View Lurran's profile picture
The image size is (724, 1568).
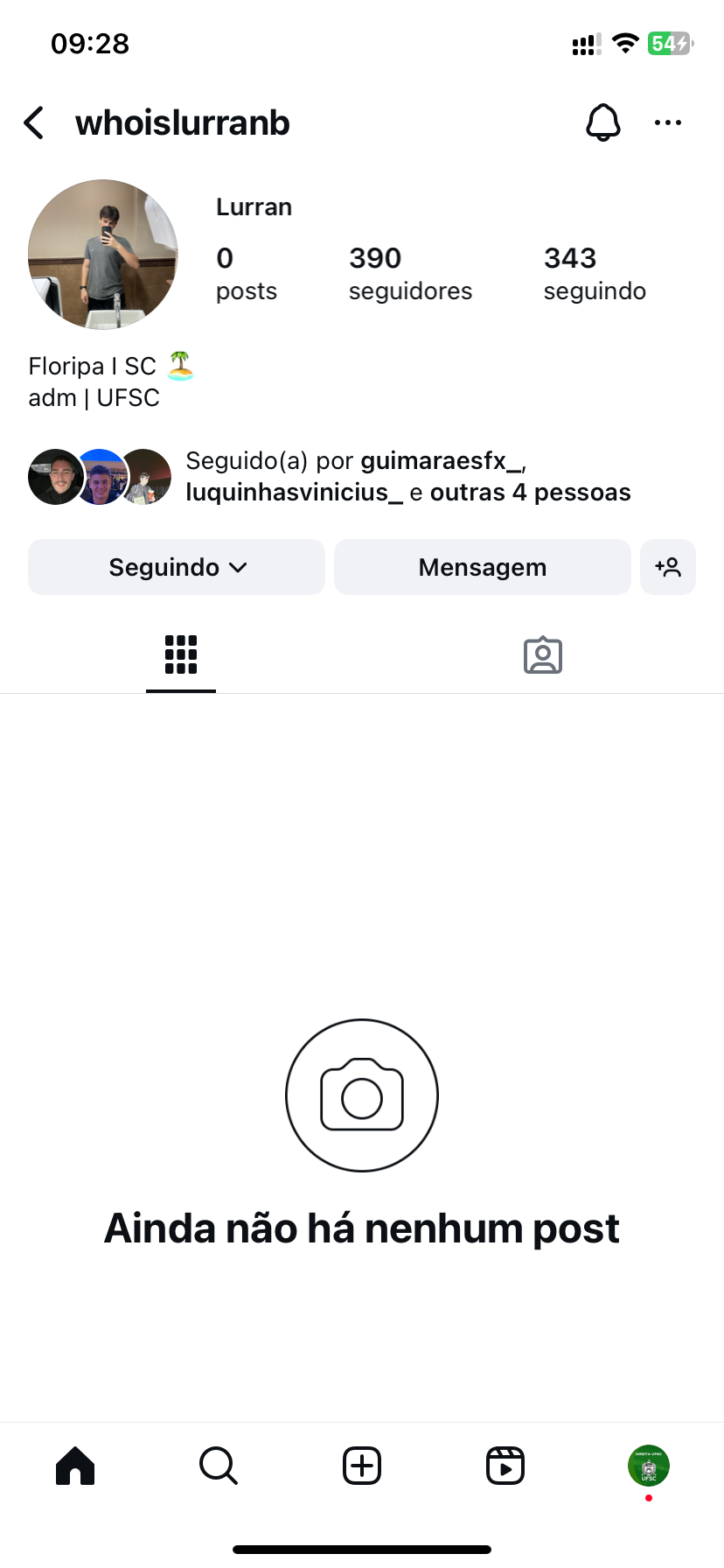click(x=103, y=255)
